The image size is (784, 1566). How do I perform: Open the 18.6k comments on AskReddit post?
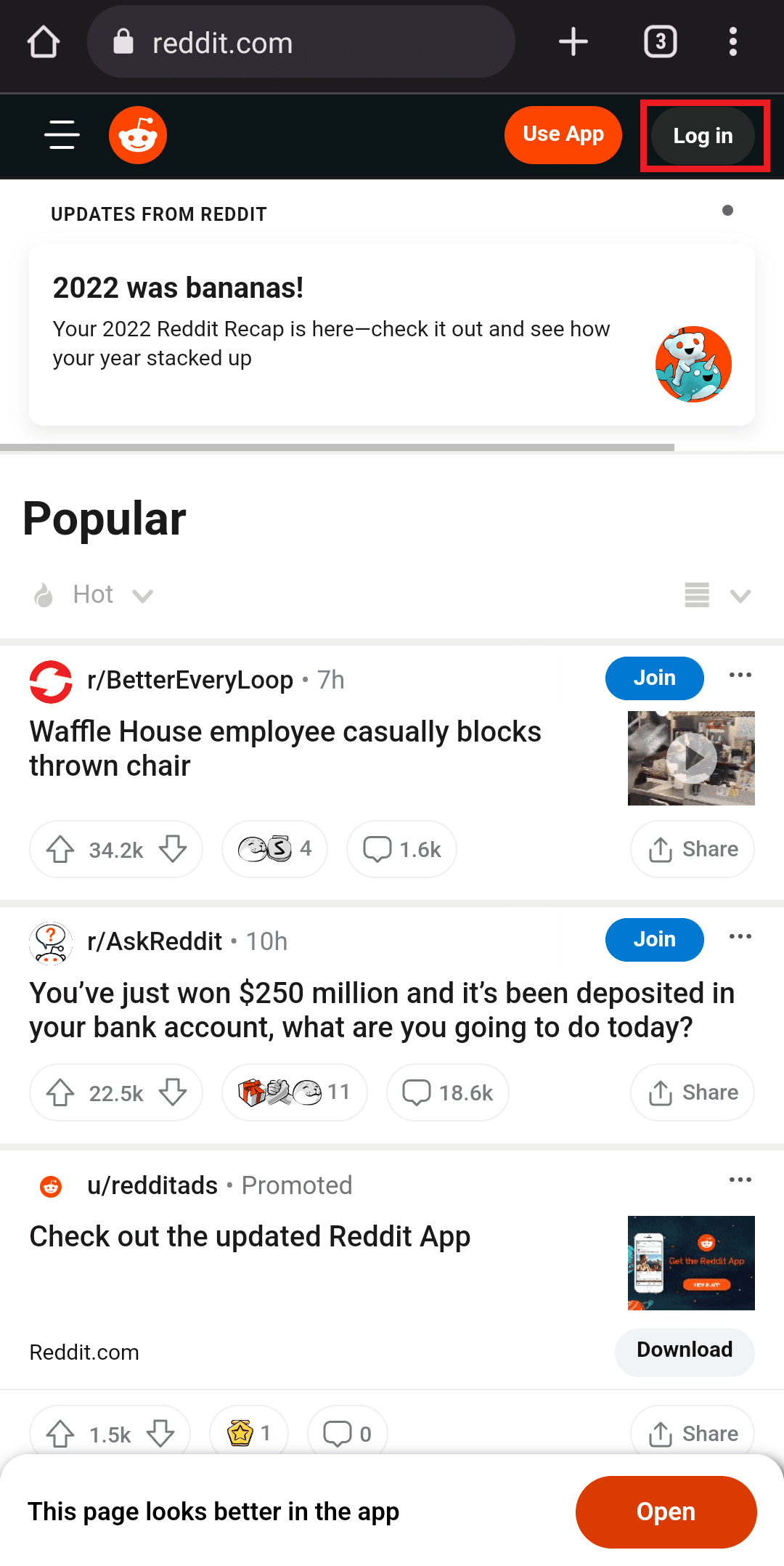coord(447,1092)
